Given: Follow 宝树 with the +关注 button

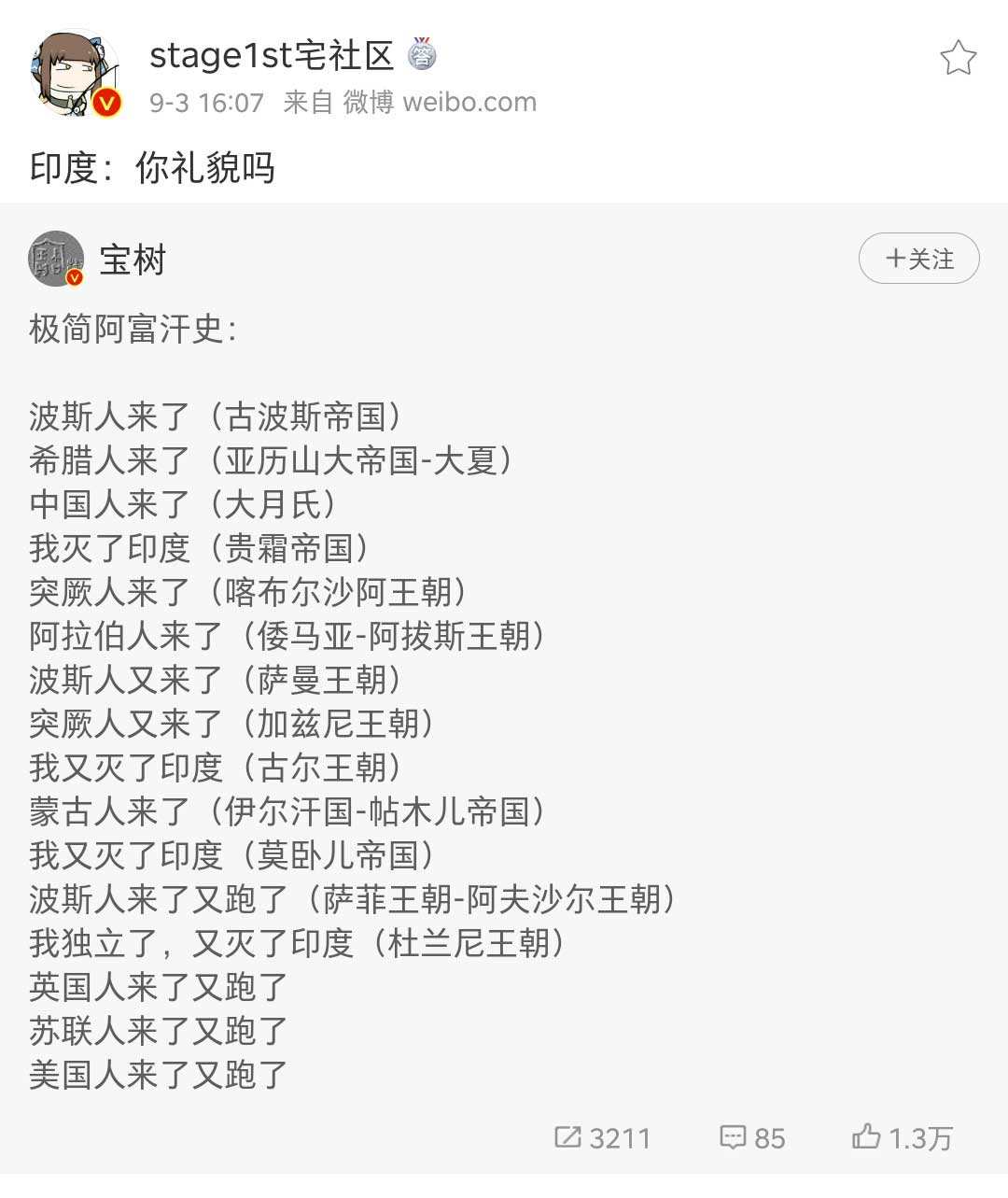Looking at the screenshot, I should [x=918, y=259].
